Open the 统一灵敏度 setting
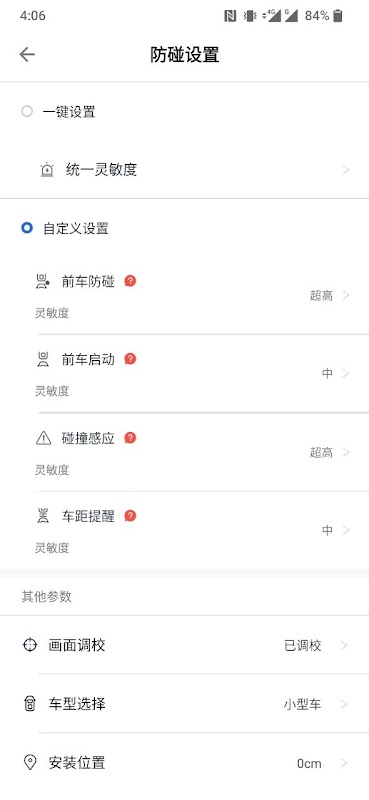The height and width of the screenshot is (800, 369). click(x=184, y=170)
